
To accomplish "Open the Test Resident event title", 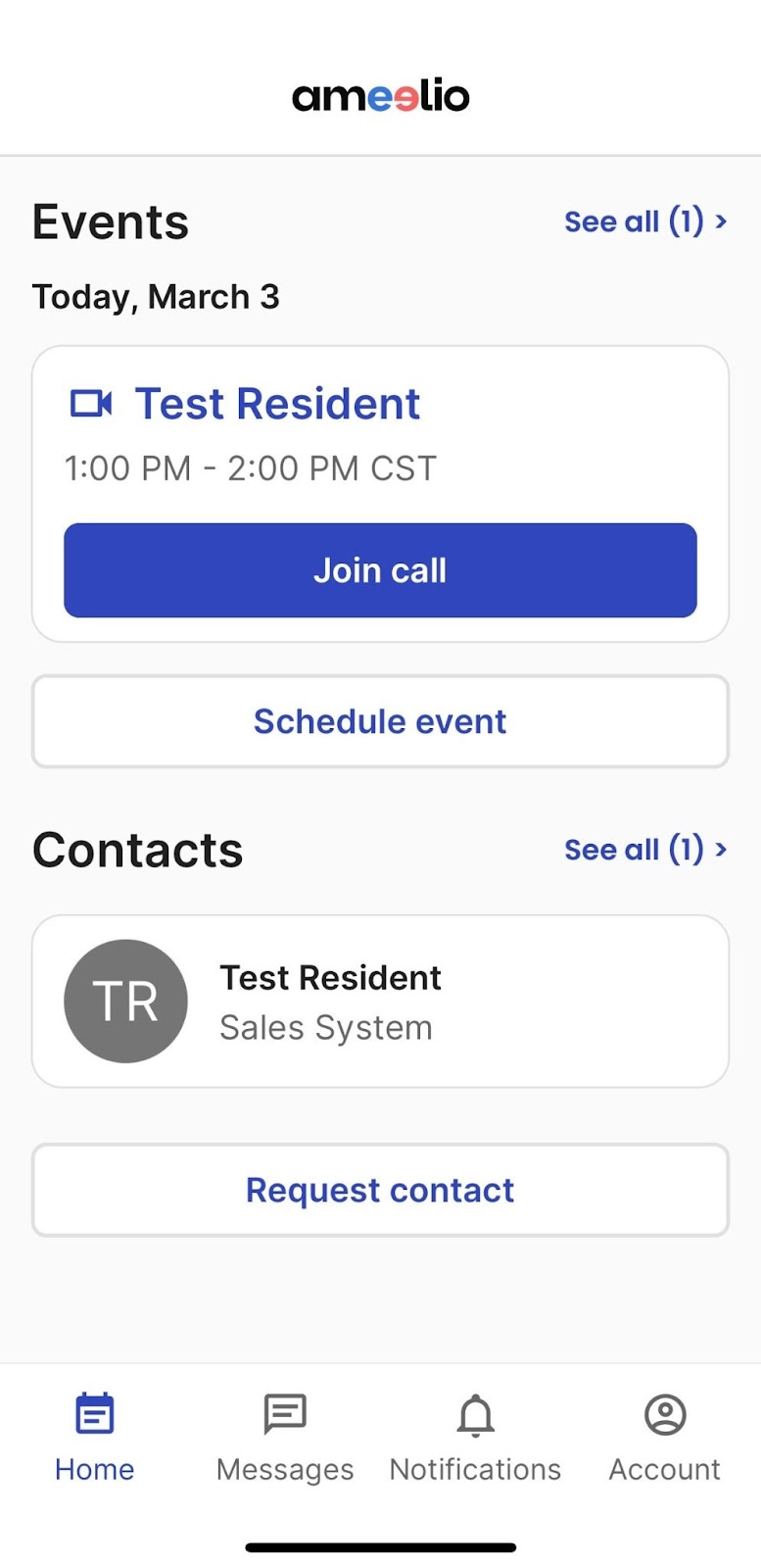I will click(277, 404).
